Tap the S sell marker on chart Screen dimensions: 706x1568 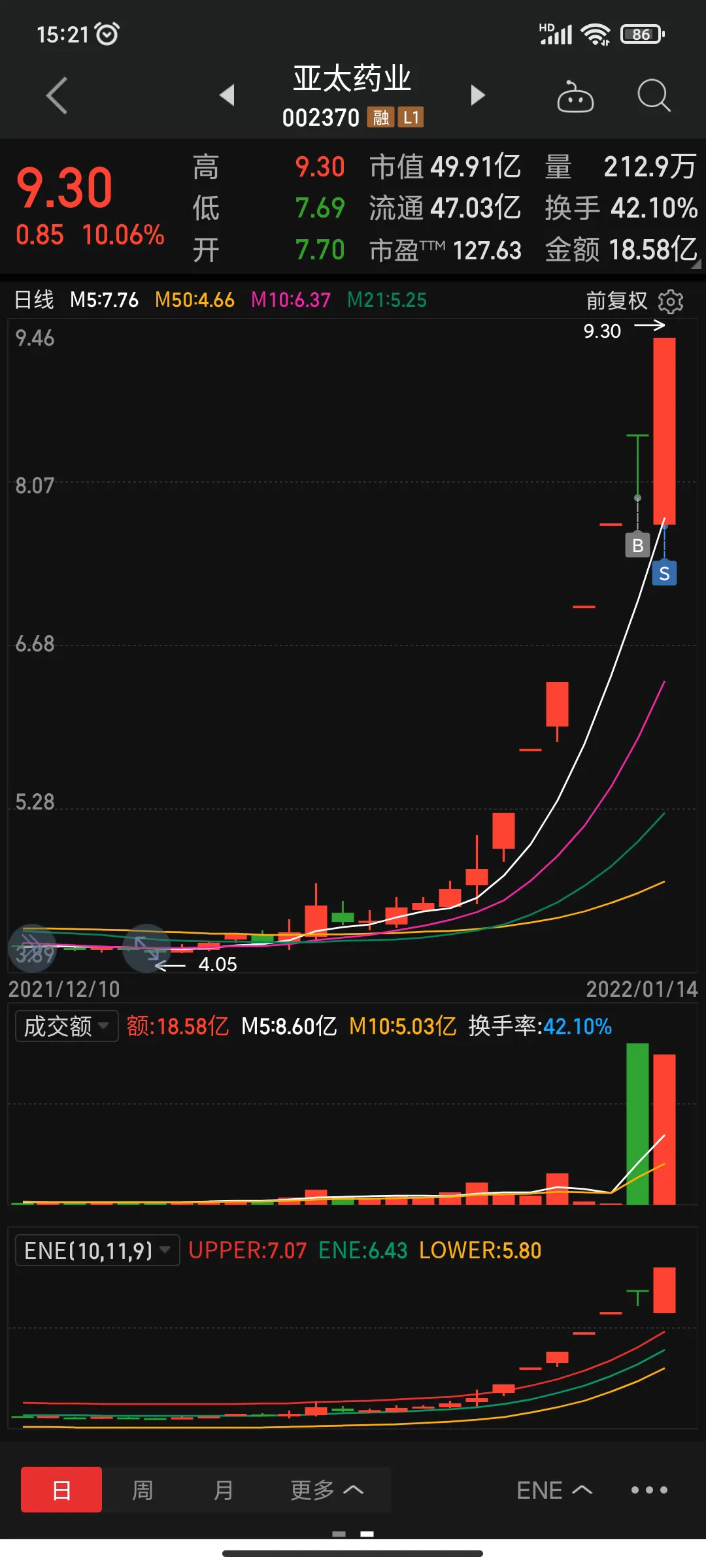point(664,573)
